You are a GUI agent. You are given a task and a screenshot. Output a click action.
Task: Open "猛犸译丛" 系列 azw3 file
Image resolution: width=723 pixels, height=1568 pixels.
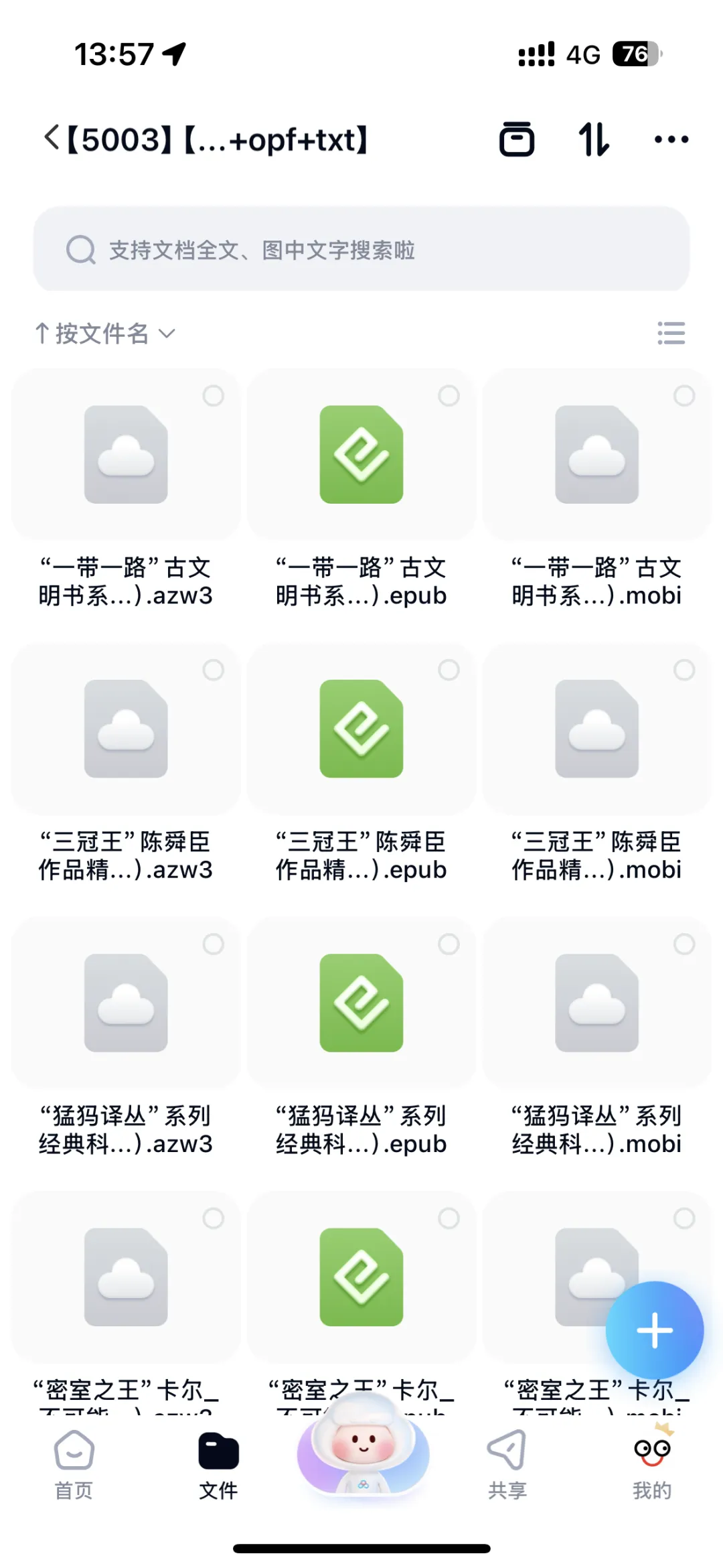click(126, 1037)
